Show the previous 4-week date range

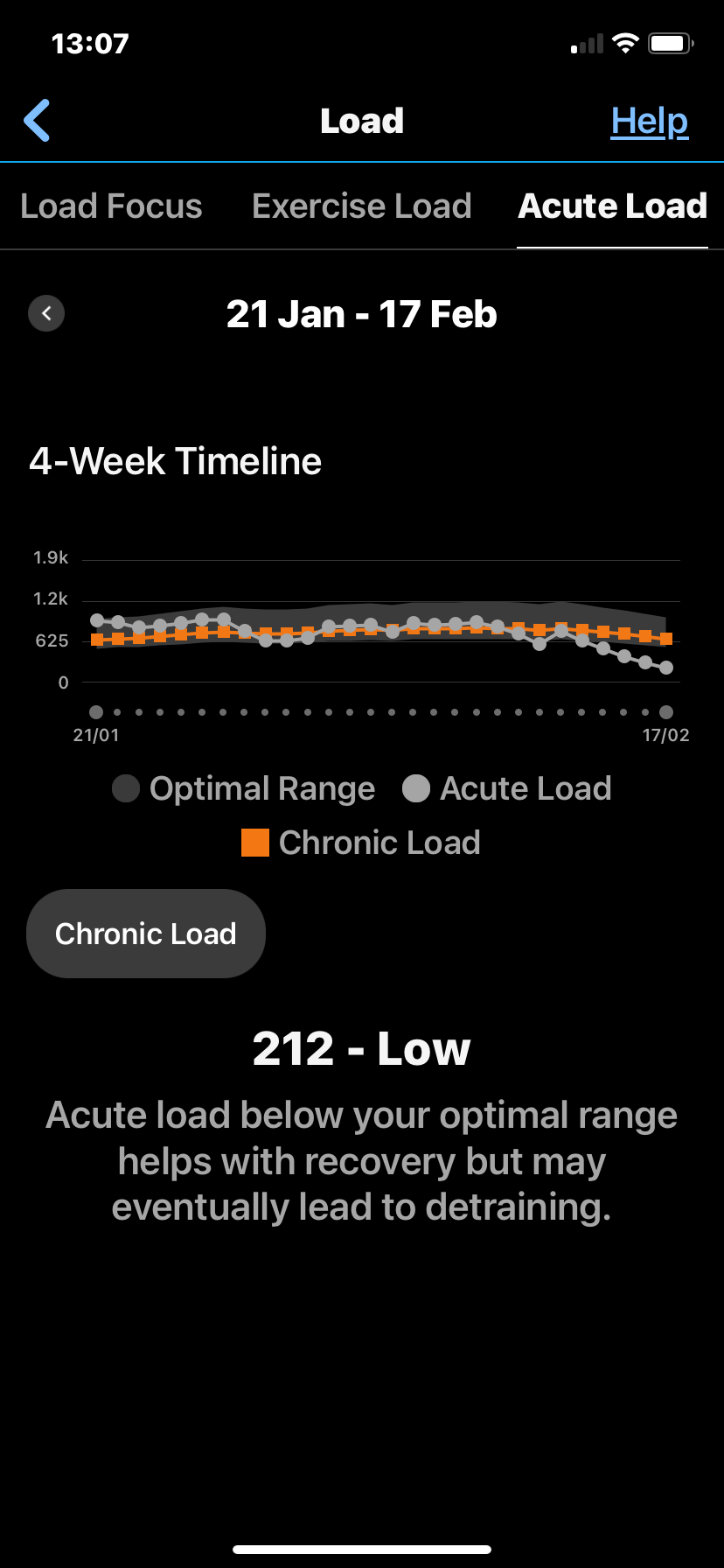pos(46,313)
